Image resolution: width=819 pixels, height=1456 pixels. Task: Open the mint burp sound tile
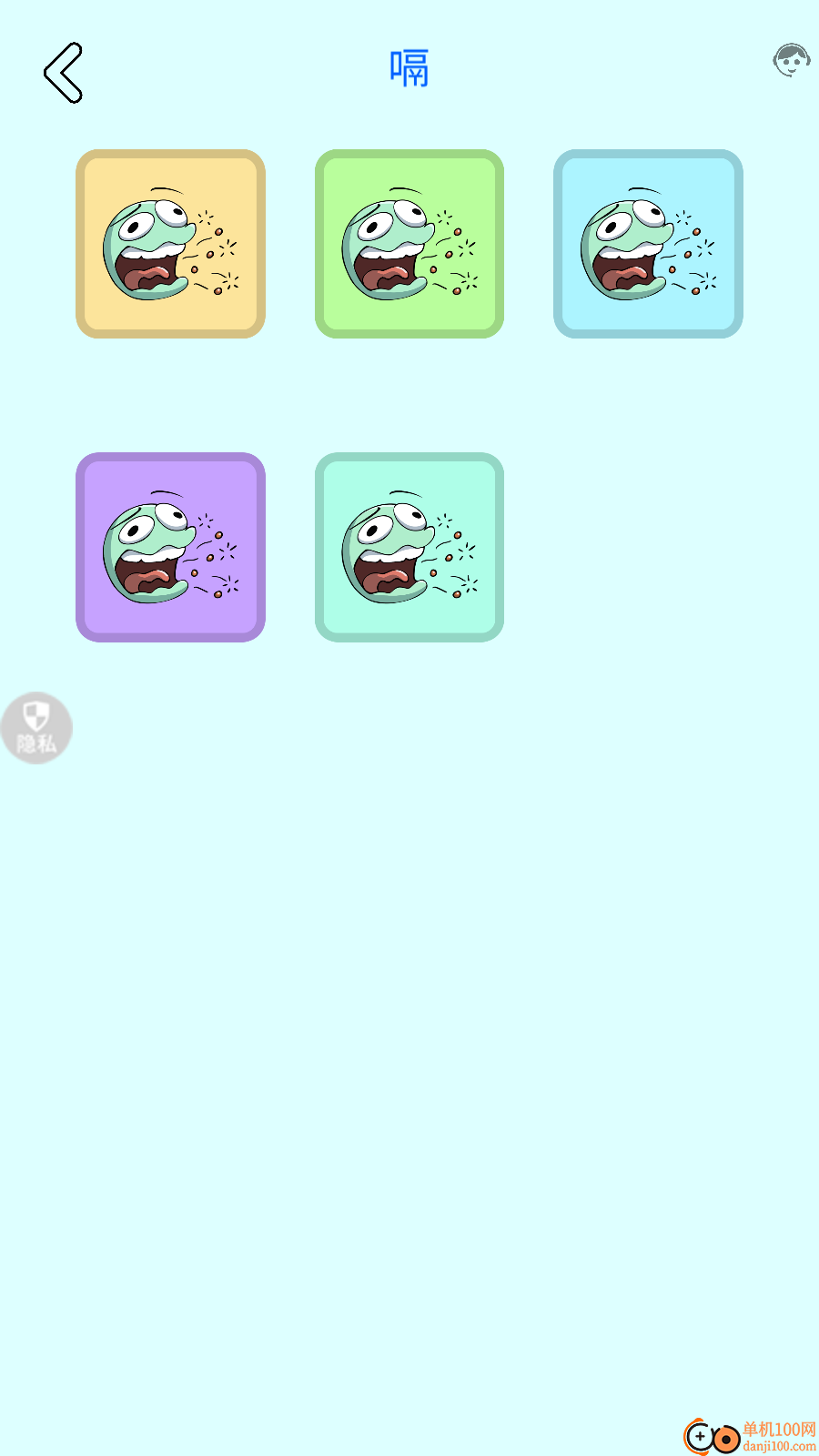click(x=409, y=547)
